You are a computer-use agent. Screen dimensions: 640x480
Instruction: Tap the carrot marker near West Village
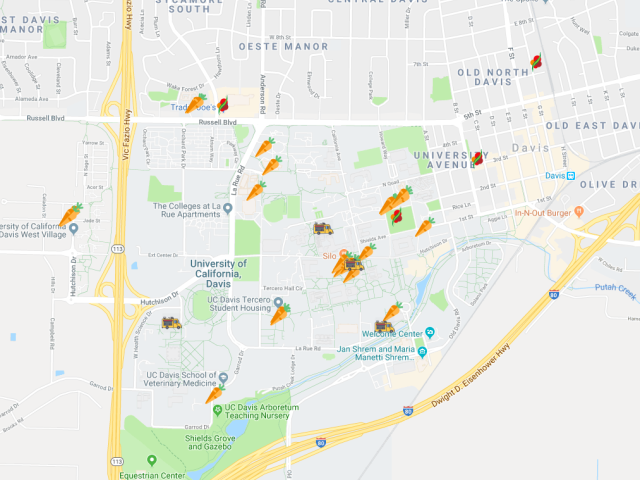click(x=70, y=213)
